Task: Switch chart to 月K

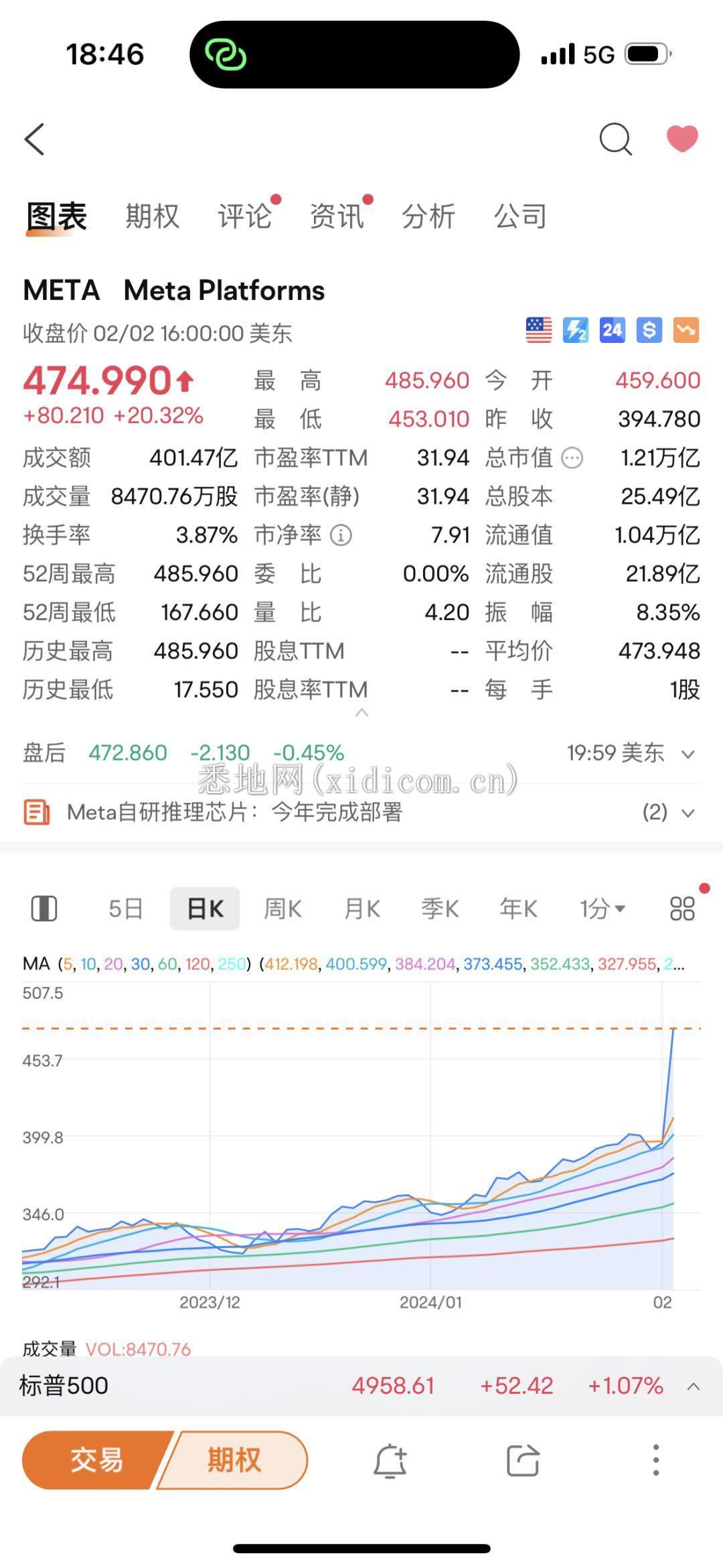Action: (x=361, y=909)
